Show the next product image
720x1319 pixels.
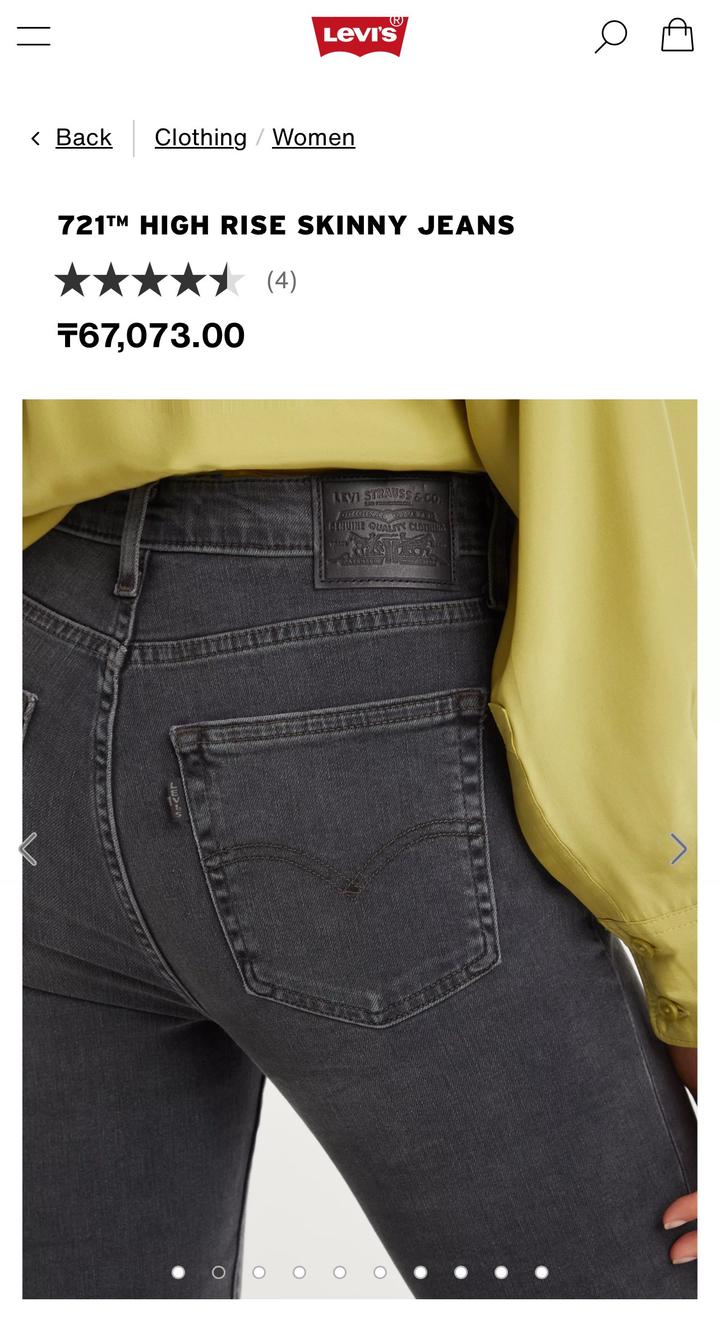[678, 849]
